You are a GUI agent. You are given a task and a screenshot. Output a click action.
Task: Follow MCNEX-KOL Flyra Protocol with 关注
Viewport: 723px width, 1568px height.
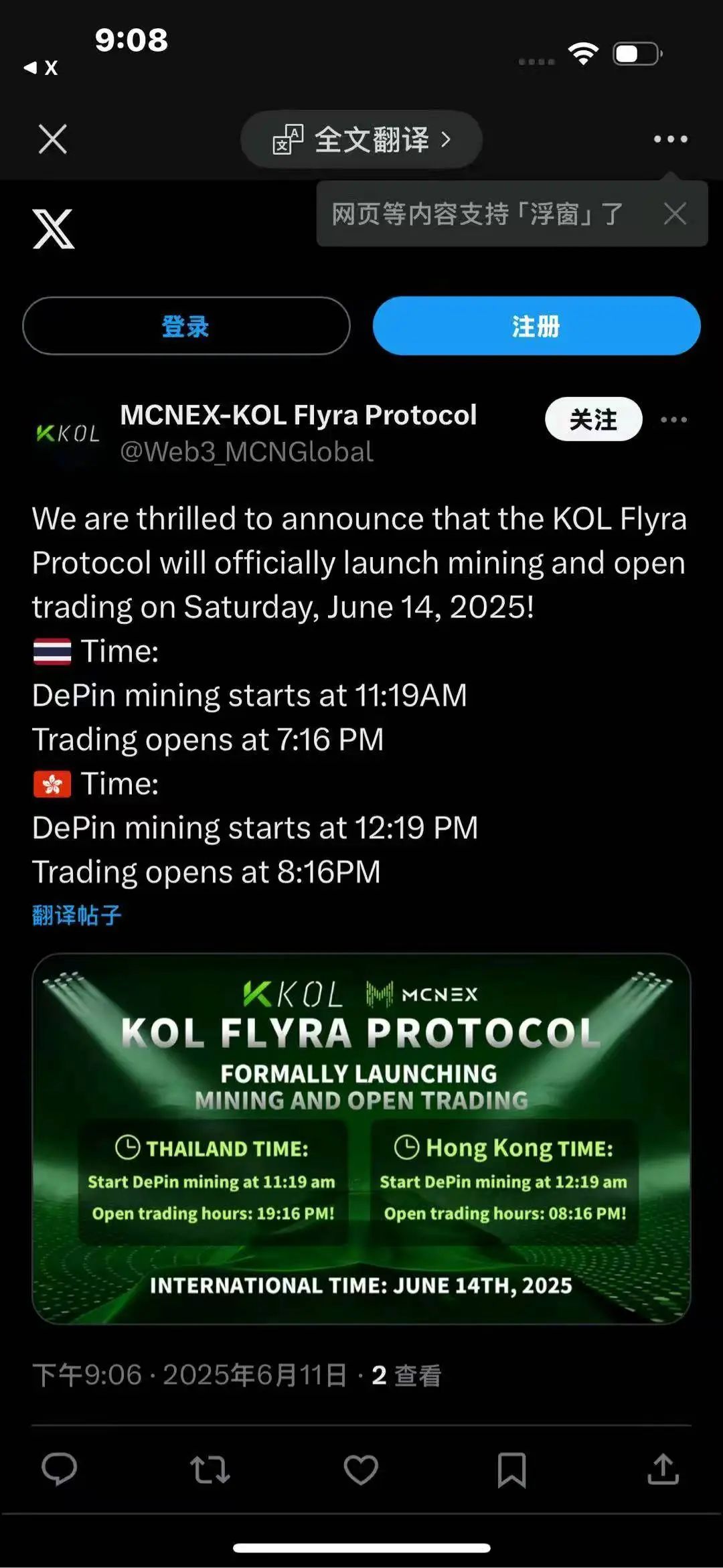click(593, 420)
